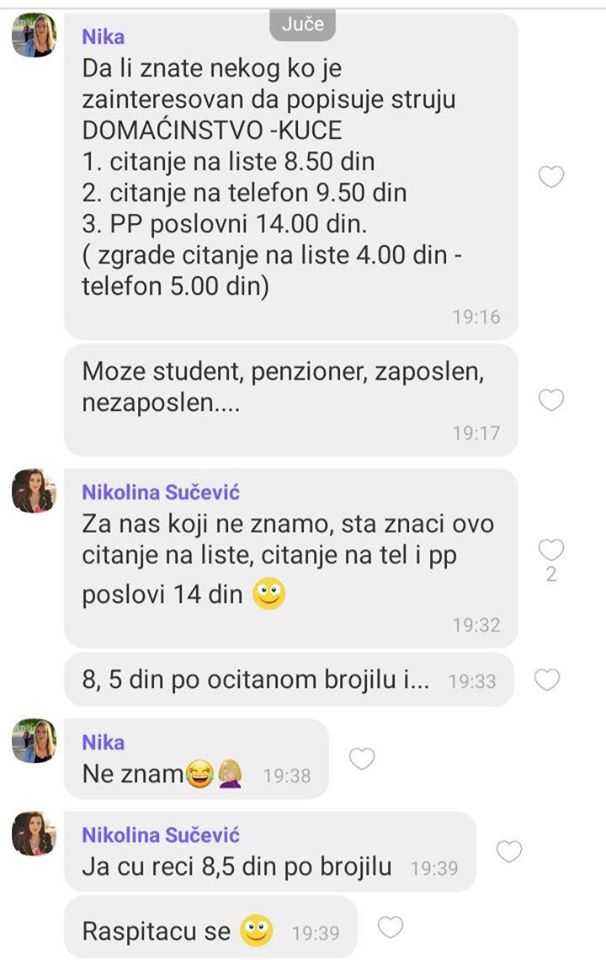Like the '8, 5 din po ocitanom brojilu' message
The width and height of the screenshot is (606, 960).
coord(547,680)
